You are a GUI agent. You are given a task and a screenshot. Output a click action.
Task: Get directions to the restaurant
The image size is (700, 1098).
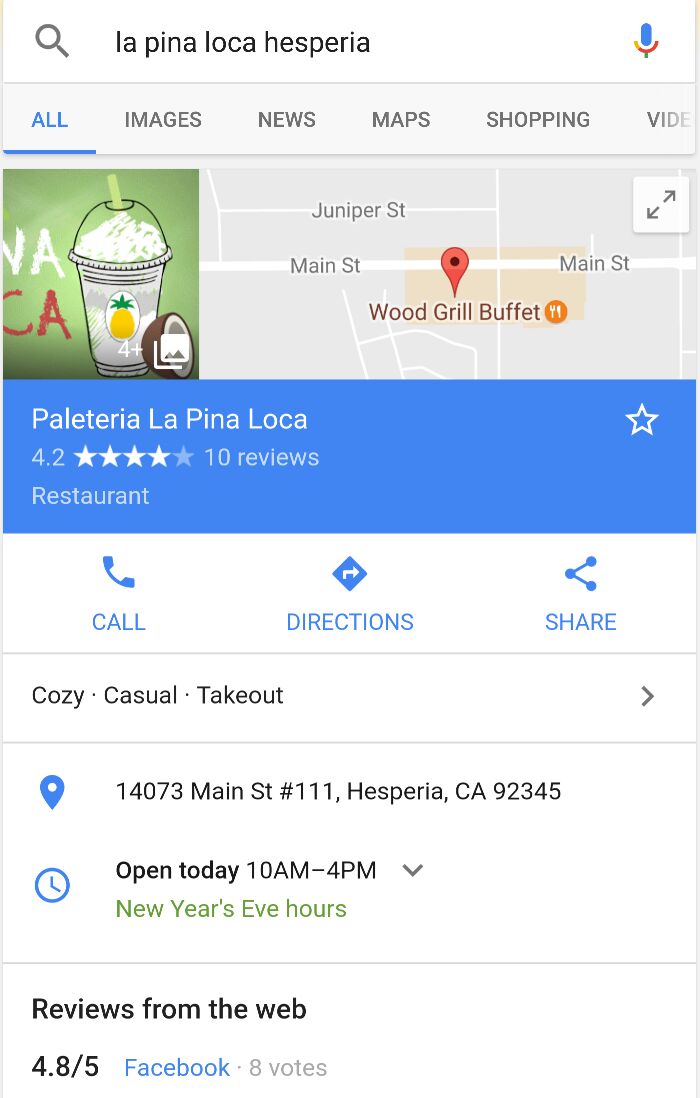coord(349,594)
